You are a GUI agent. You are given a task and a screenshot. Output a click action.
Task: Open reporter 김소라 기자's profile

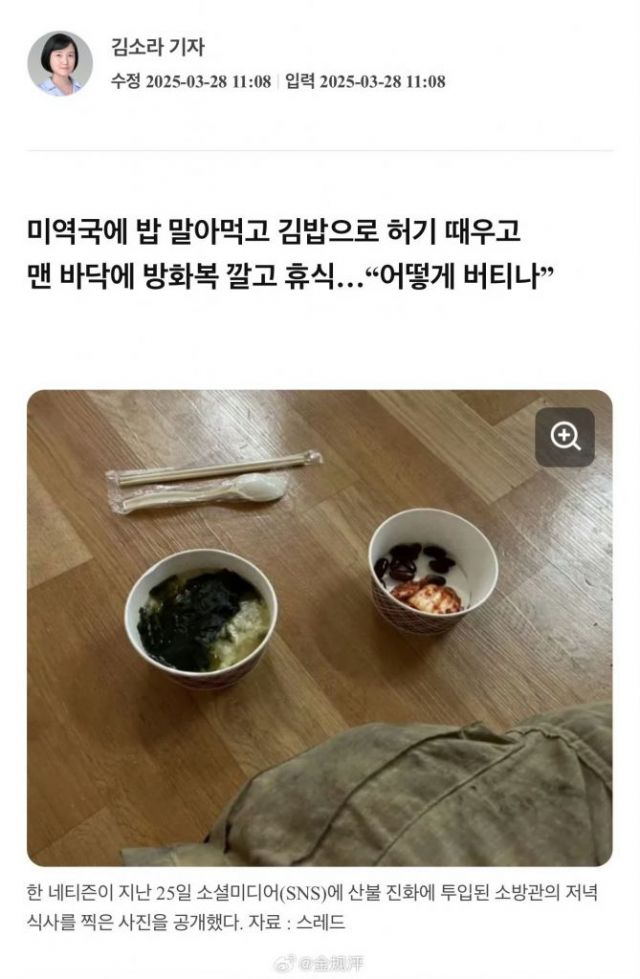[158, 47]
